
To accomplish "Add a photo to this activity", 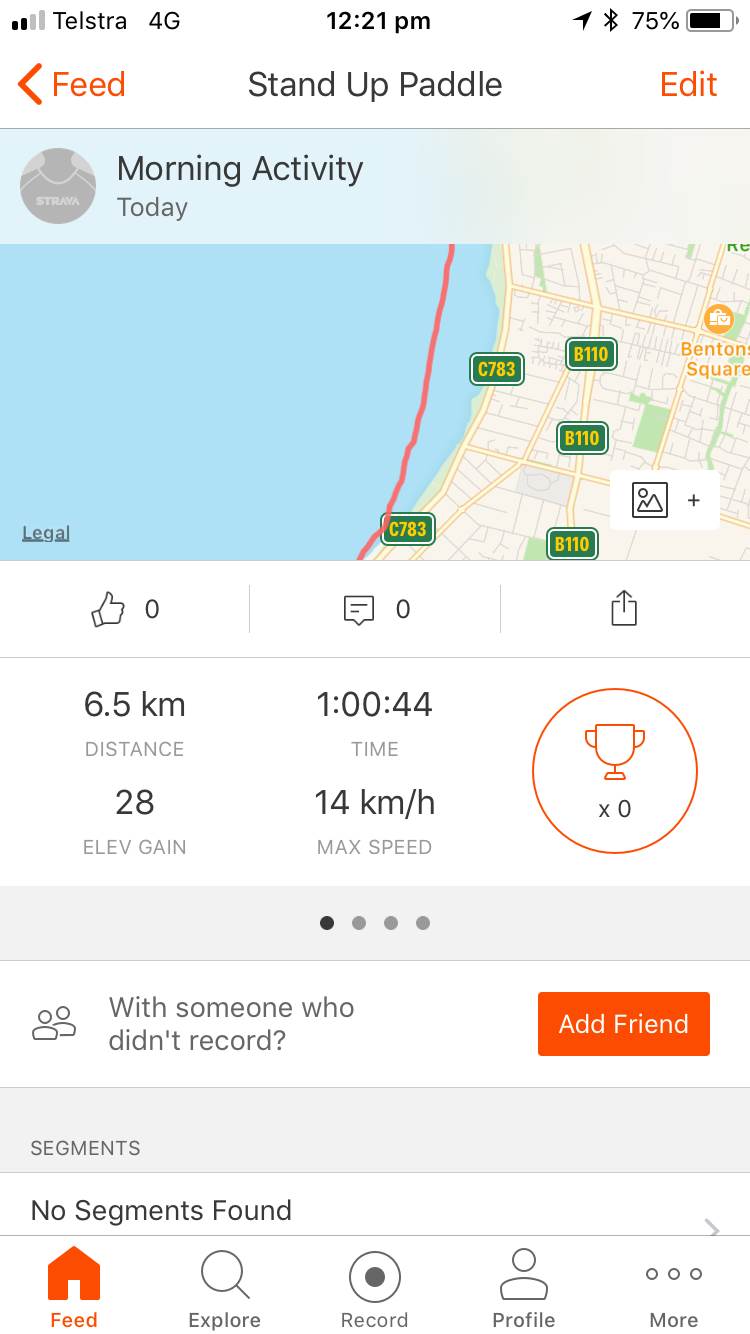I will (x=665, y=499).
